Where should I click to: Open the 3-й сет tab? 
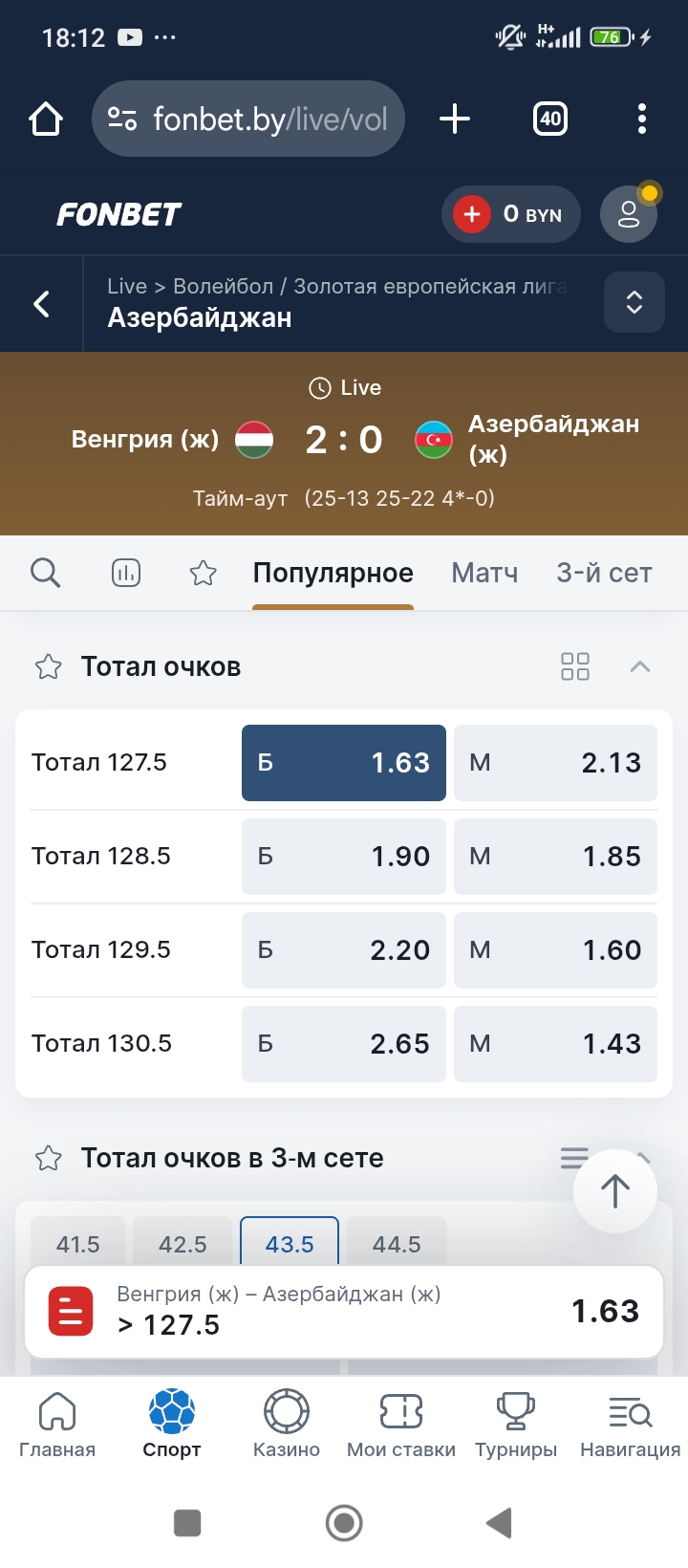point(604,572)
